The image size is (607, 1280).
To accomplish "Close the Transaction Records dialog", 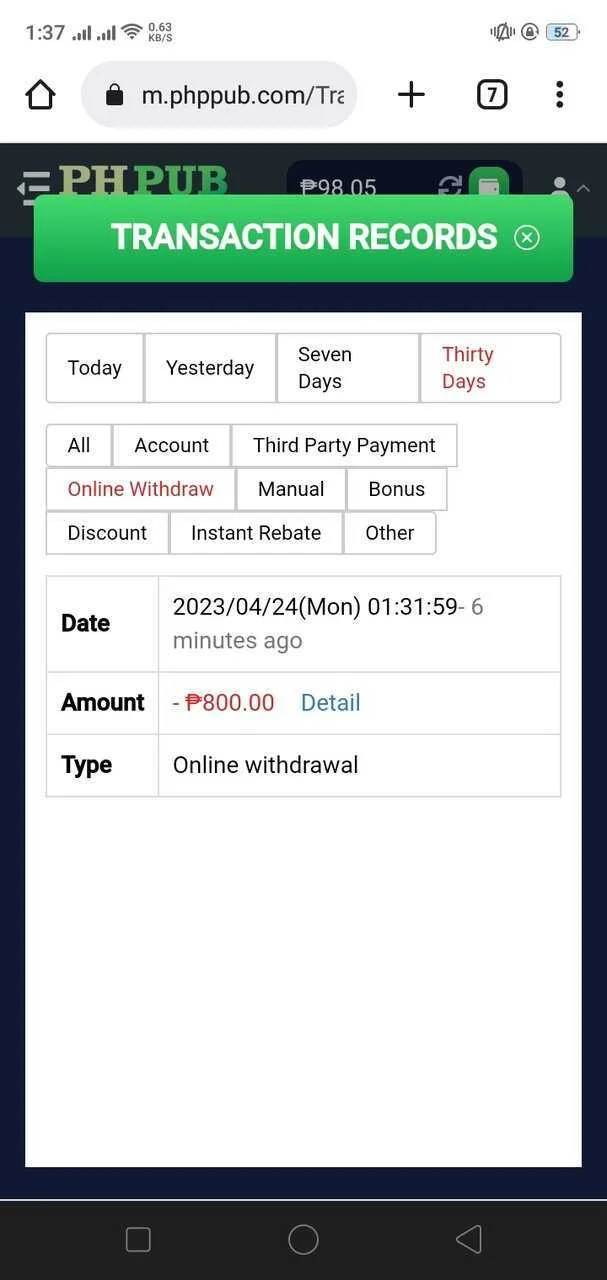I will 526,237.
